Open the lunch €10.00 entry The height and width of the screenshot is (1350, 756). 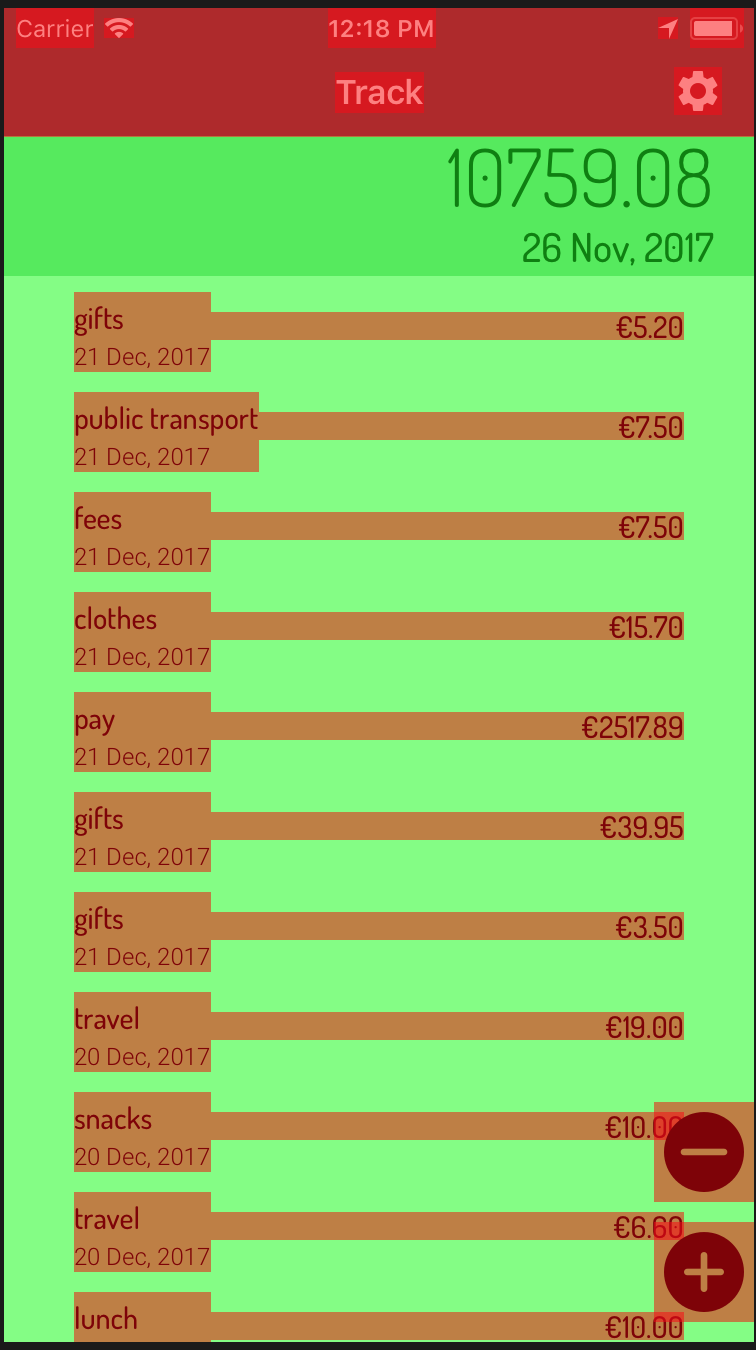(x=379, y=1318)
